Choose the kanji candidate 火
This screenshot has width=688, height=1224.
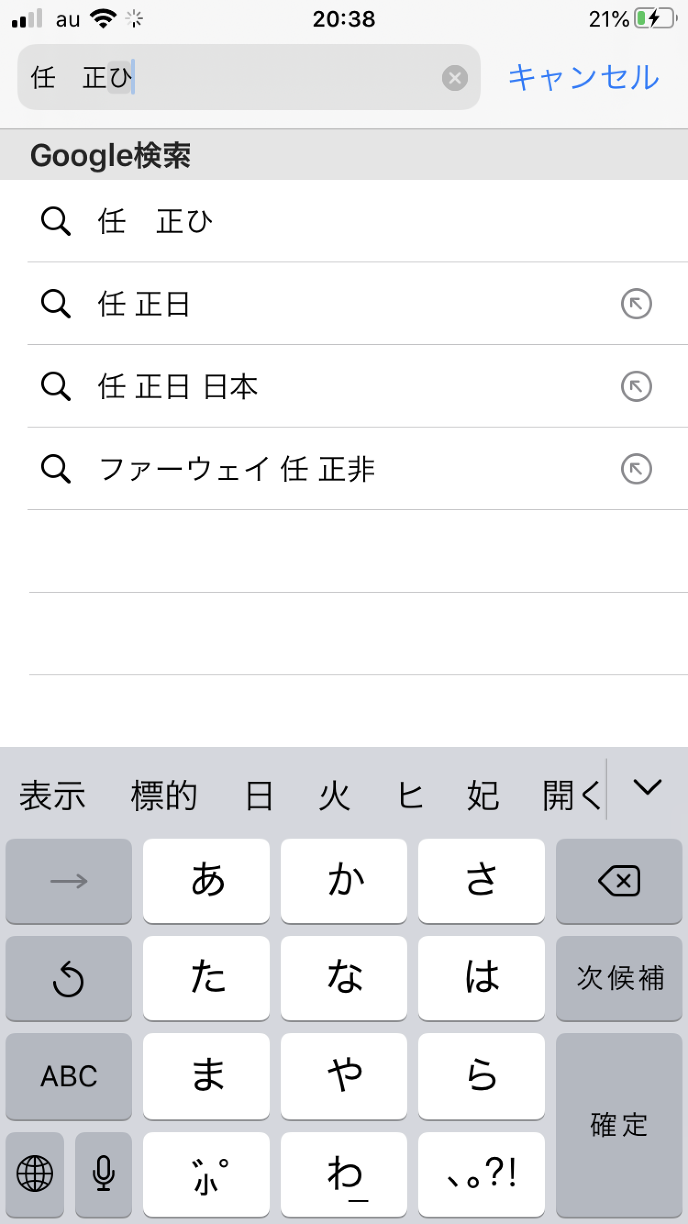[x=334, y=796]
